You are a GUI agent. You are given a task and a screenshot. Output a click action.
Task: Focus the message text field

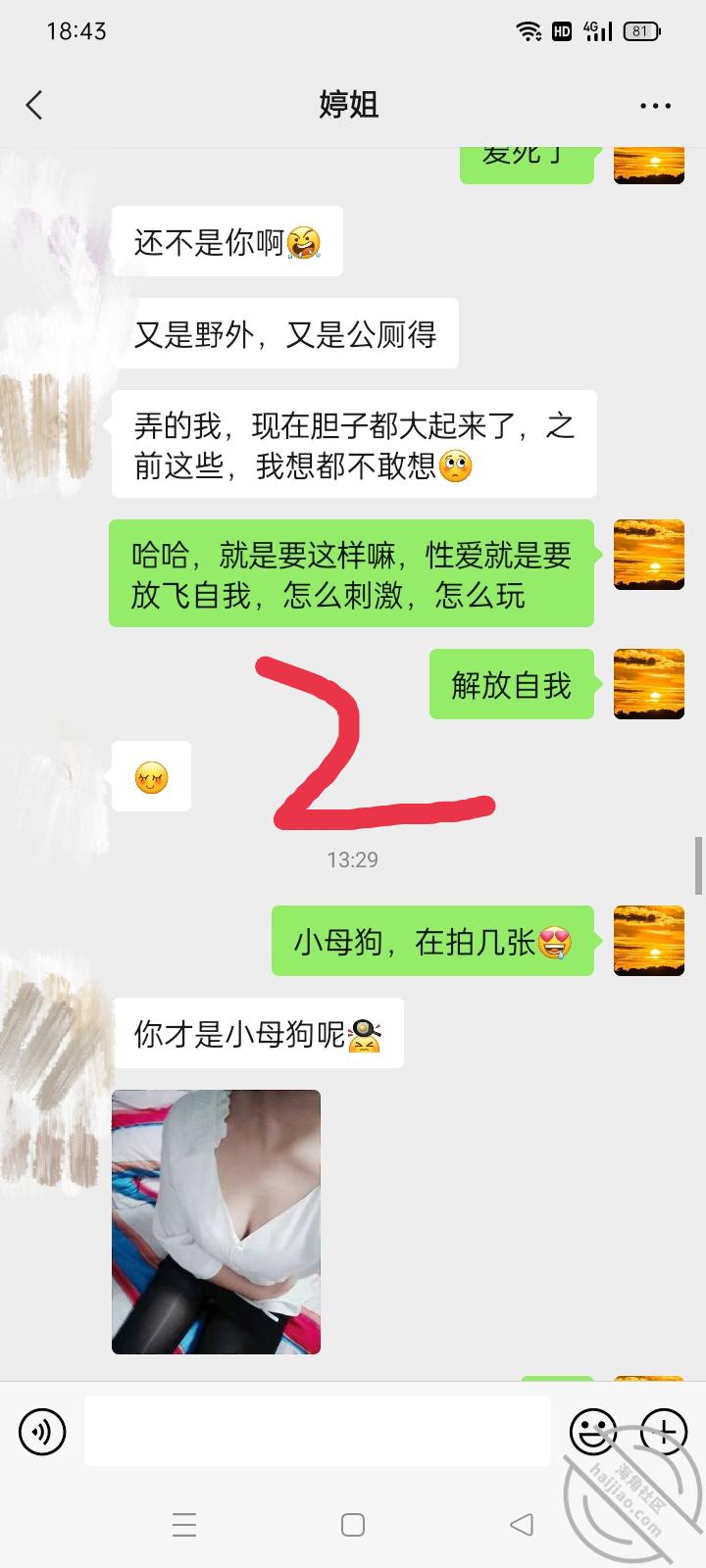click(x=317, y=1431)
